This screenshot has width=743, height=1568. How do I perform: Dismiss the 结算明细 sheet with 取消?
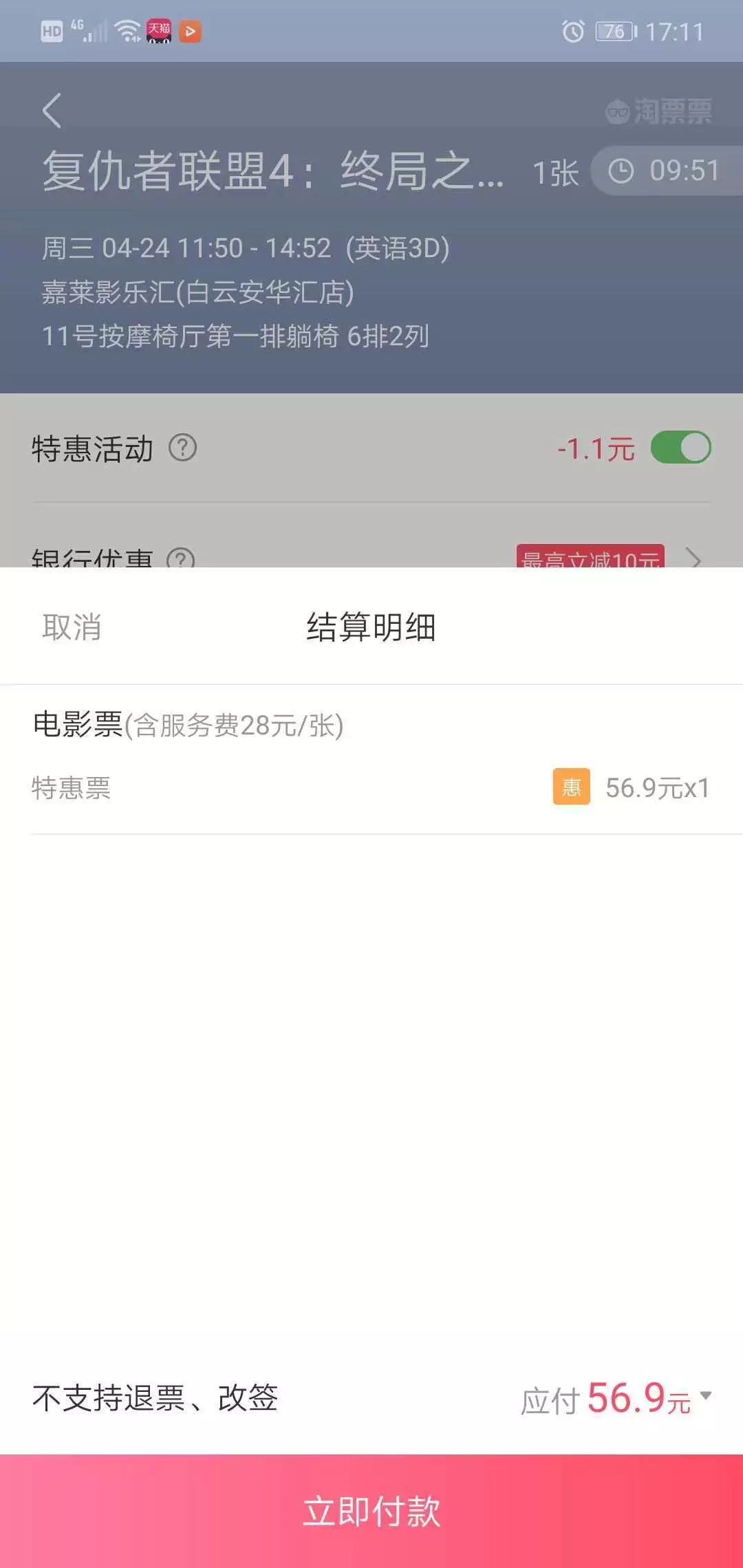coord(72,627)
